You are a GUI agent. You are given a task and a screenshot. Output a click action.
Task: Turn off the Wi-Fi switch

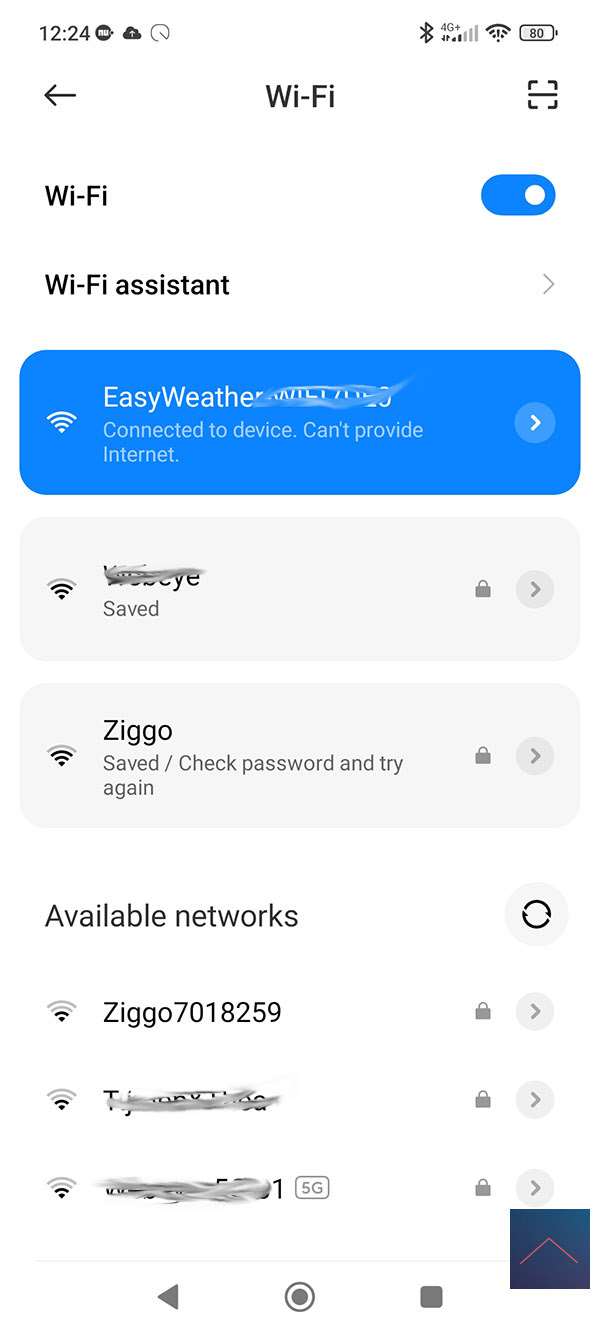click(517, 195)
